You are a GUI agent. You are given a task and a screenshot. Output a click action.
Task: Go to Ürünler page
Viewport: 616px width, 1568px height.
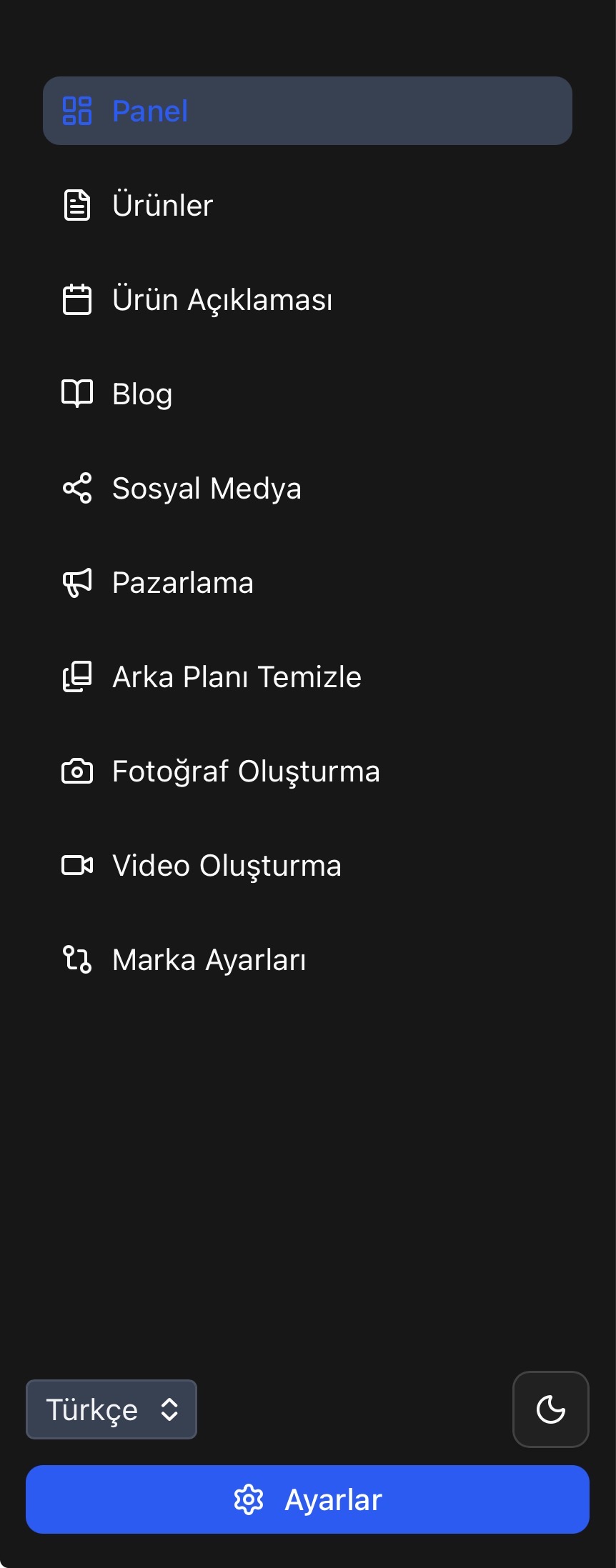[x=163, y=206]
